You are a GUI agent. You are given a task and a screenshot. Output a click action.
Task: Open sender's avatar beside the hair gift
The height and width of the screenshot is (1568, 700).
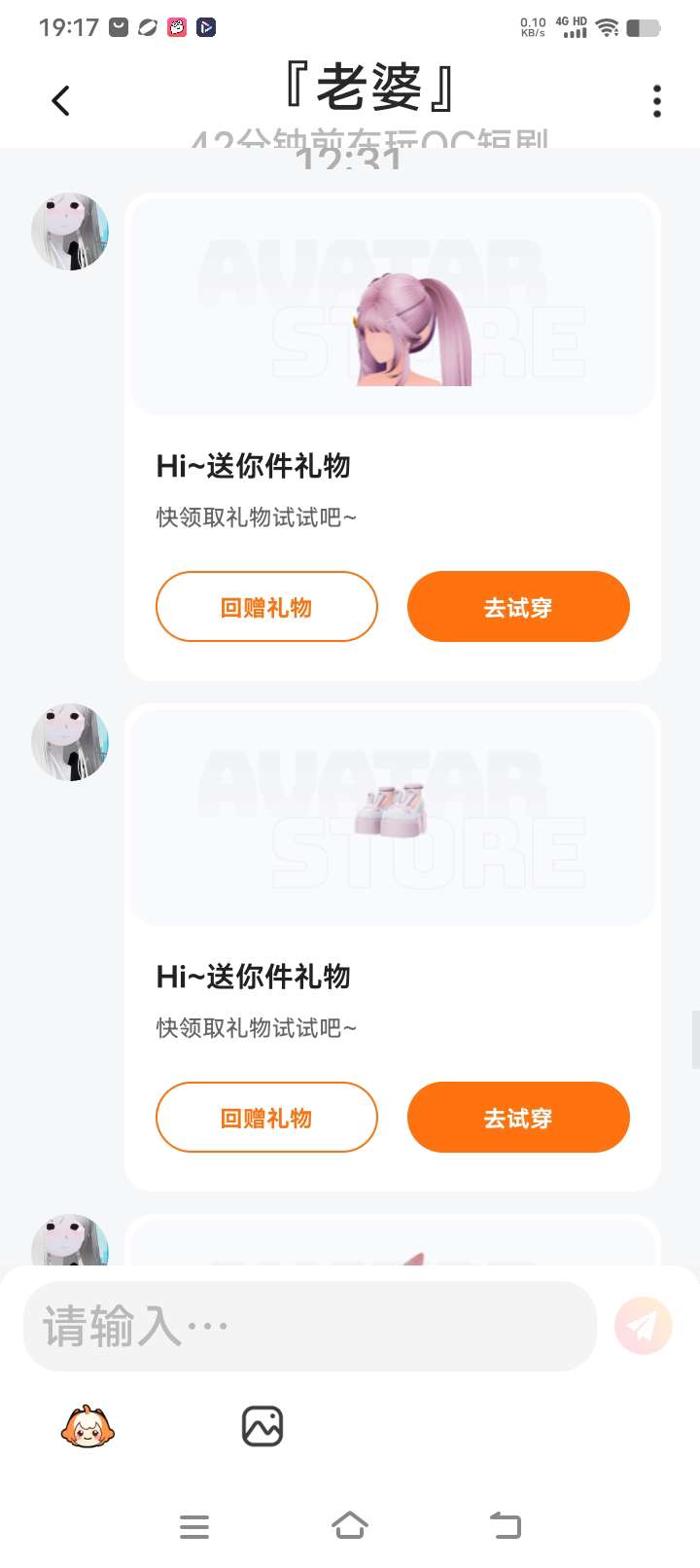(70, 232)
